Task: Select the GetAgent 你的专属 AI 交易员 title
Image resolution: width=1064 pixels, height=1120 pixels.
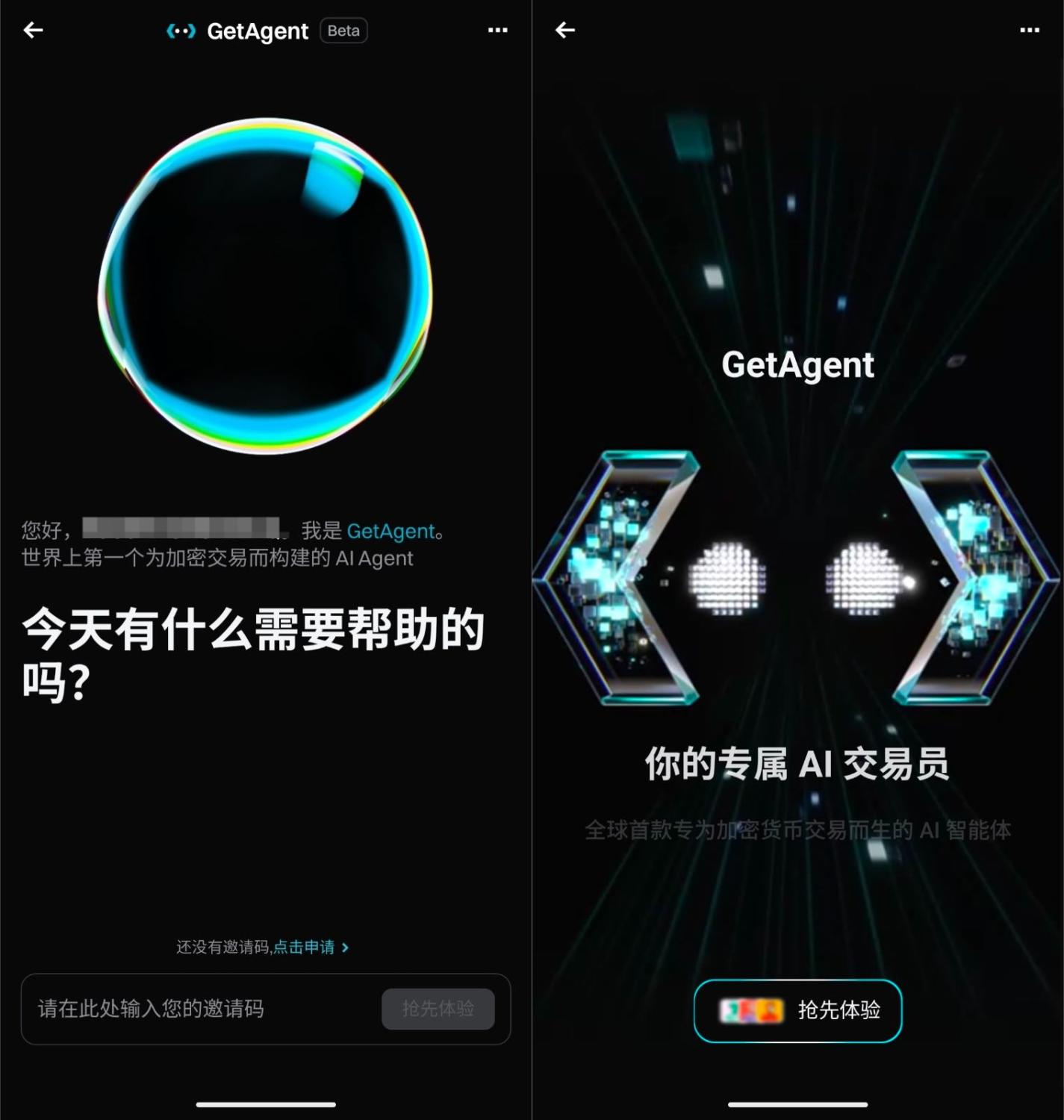Action: (x=795, y=765)
